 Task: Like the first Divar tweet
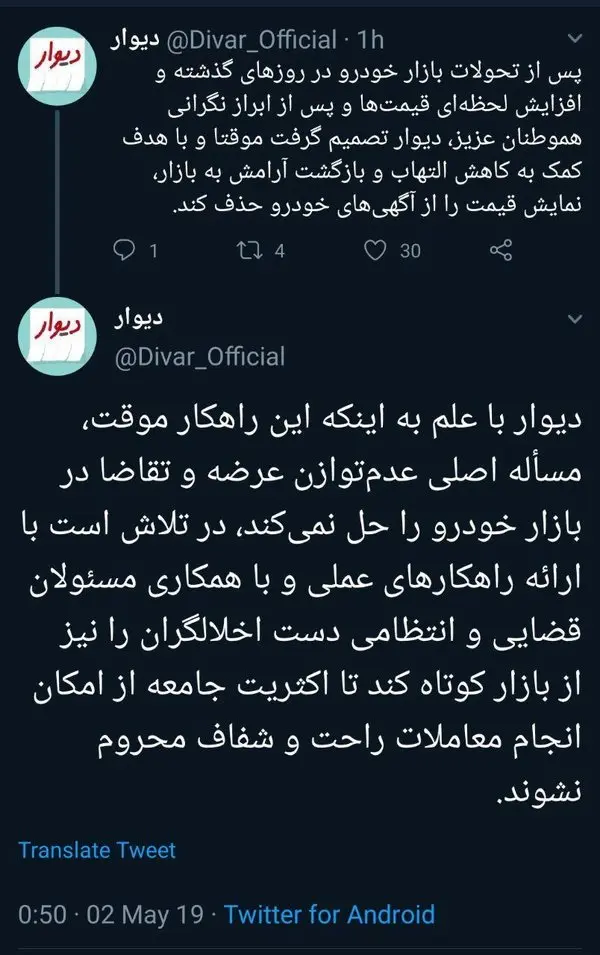(x=375, y=251)
